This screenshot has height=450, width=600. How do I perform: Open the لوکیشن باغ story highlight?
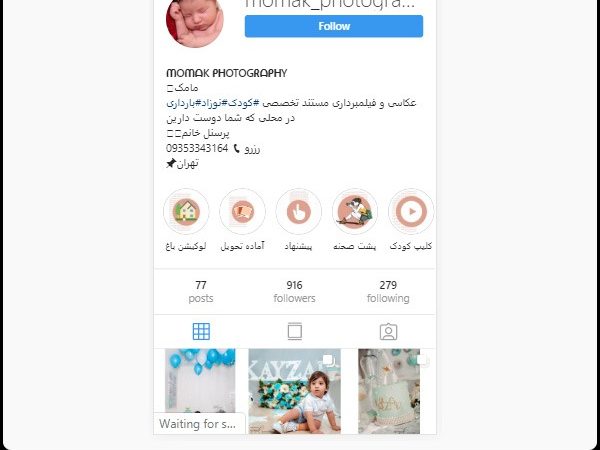[186, 211]
